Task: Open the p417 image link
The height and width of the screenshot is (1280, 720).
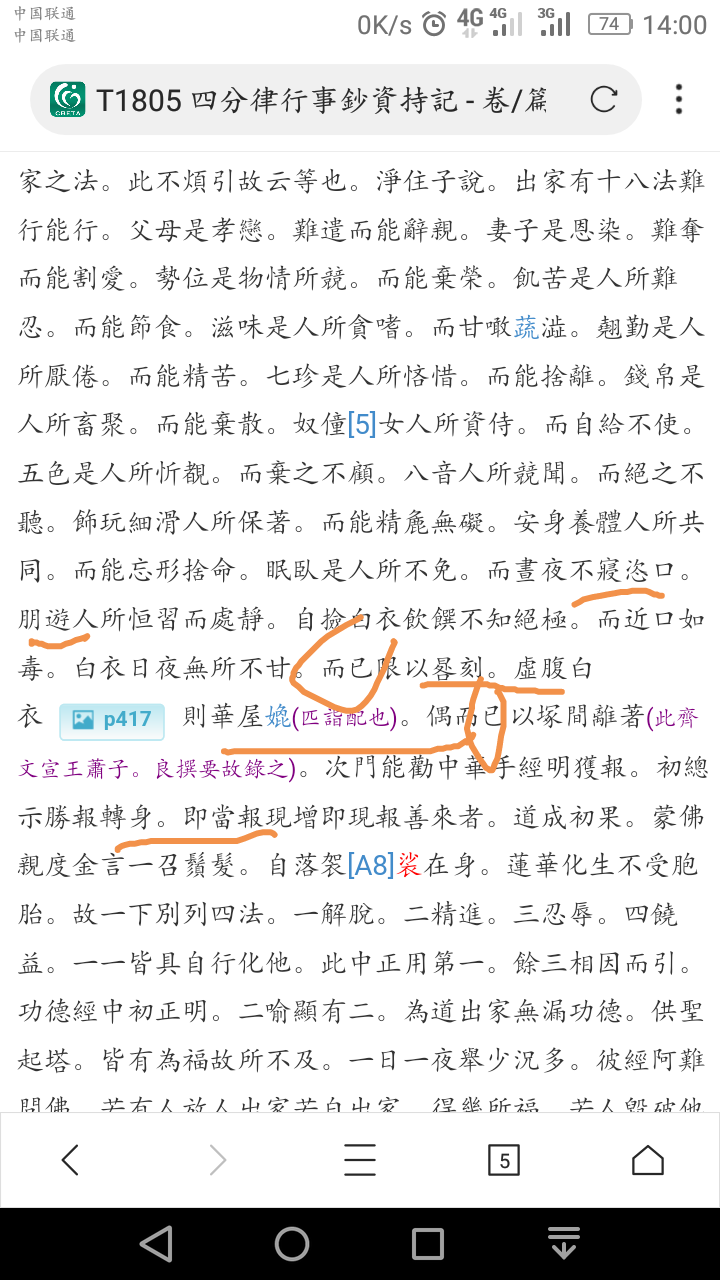Action: (112, 719)
